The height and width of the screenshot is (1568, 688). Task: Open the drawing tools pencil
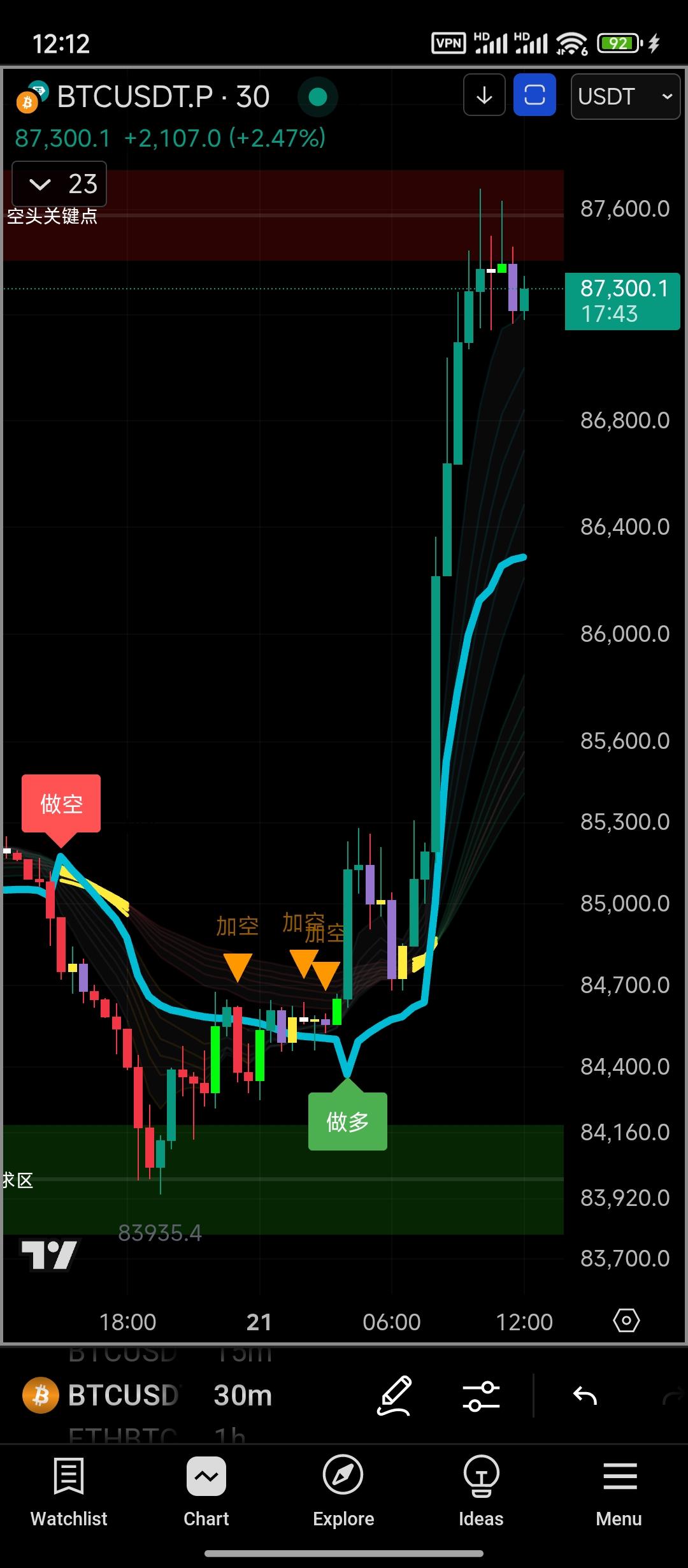coord(395,1395)
